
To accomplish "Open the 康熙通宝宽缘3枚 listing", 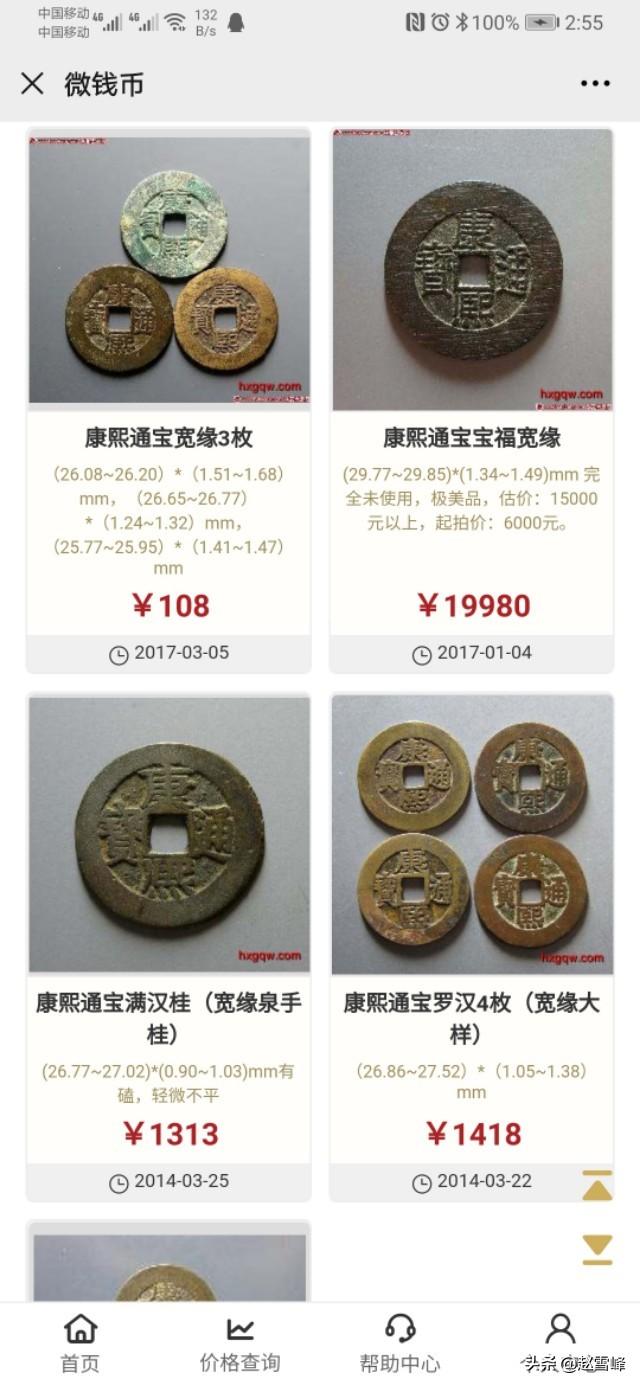I will 169,400.
